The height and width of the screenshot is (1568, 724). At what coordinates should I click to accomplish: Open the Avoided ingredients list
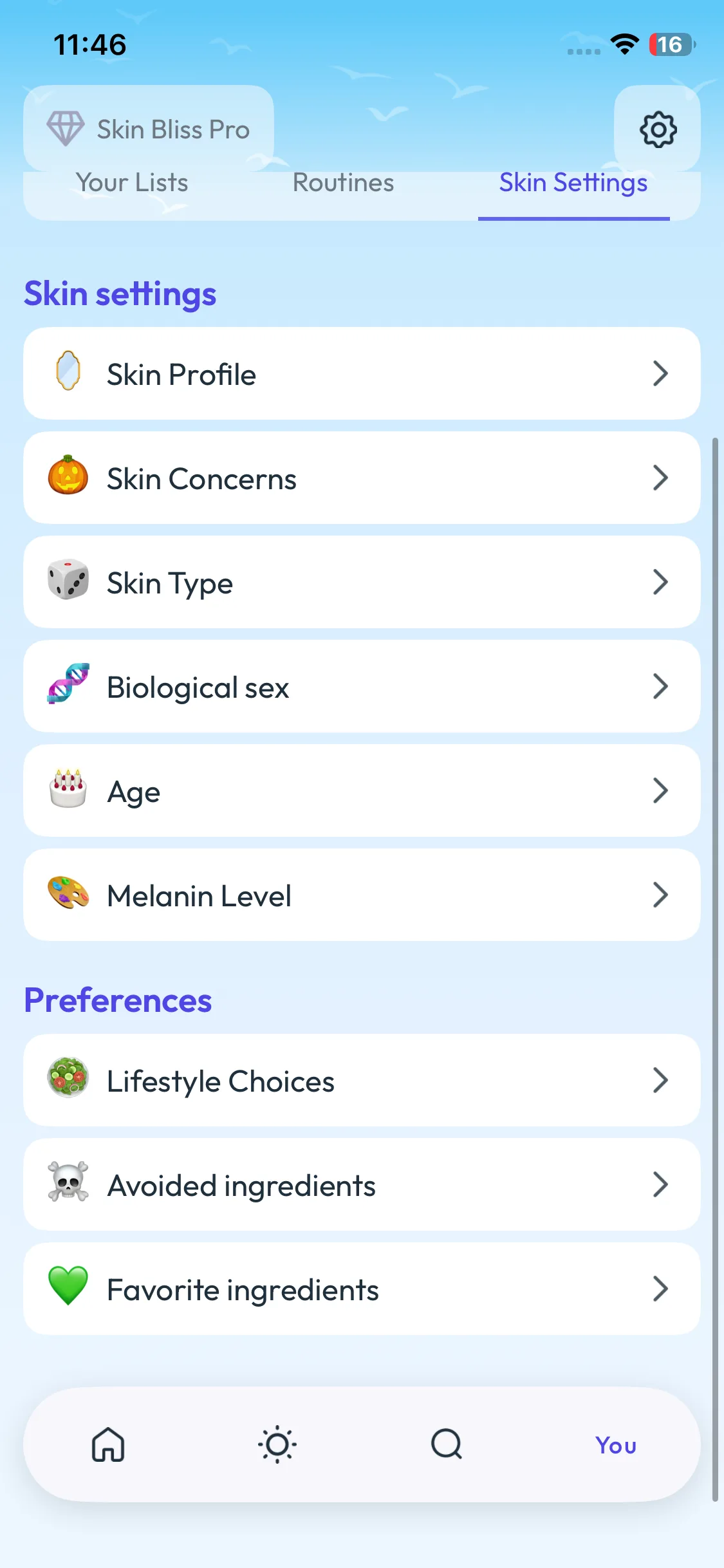click(362, 1185)
